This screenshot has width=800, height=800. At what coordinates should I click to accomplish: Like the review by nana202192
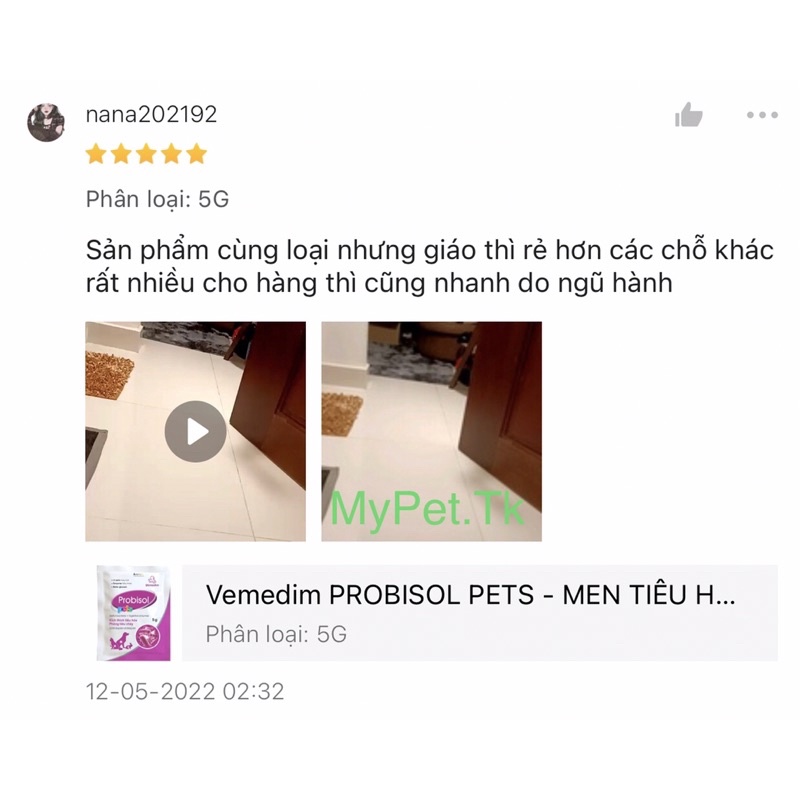point(688,115)
